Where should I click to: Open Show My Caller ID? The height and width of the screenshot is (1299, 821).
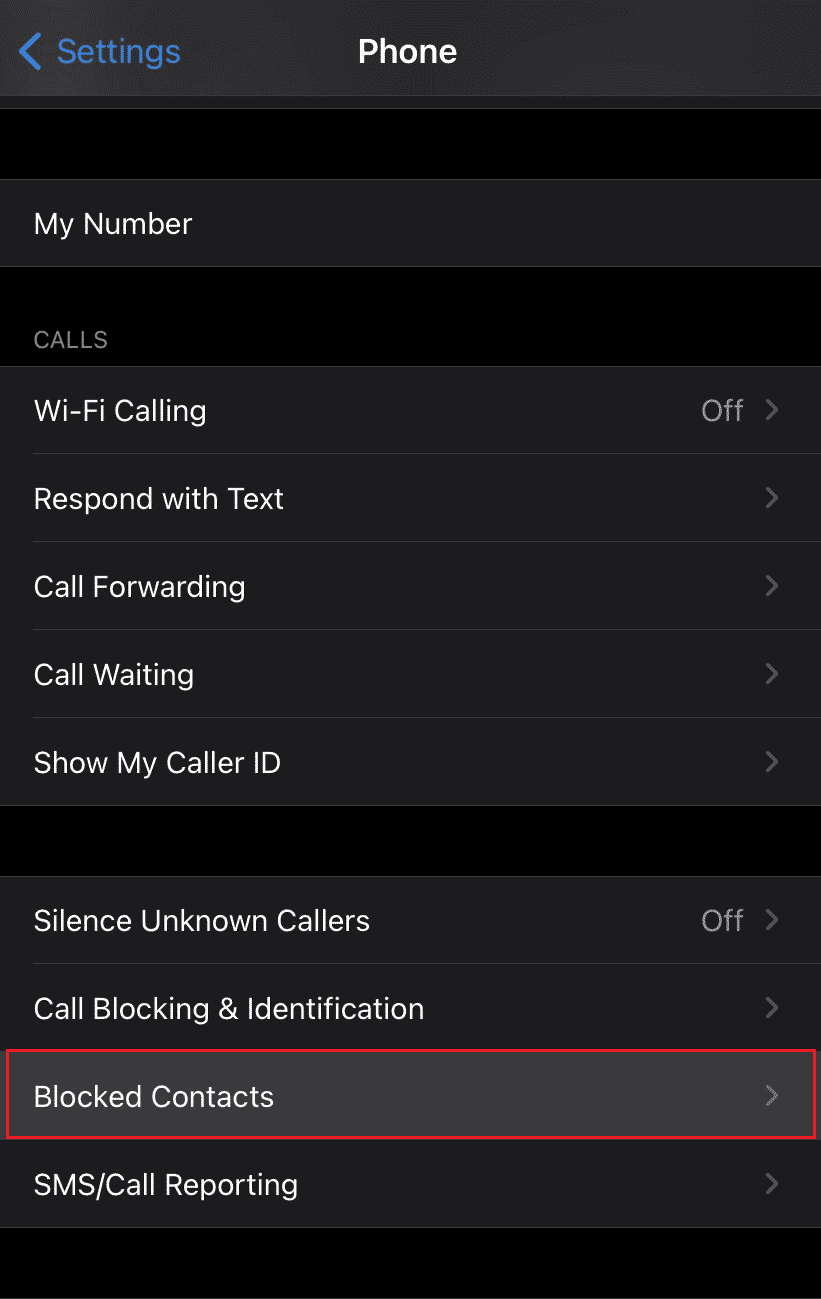click(x=410, y=762)
